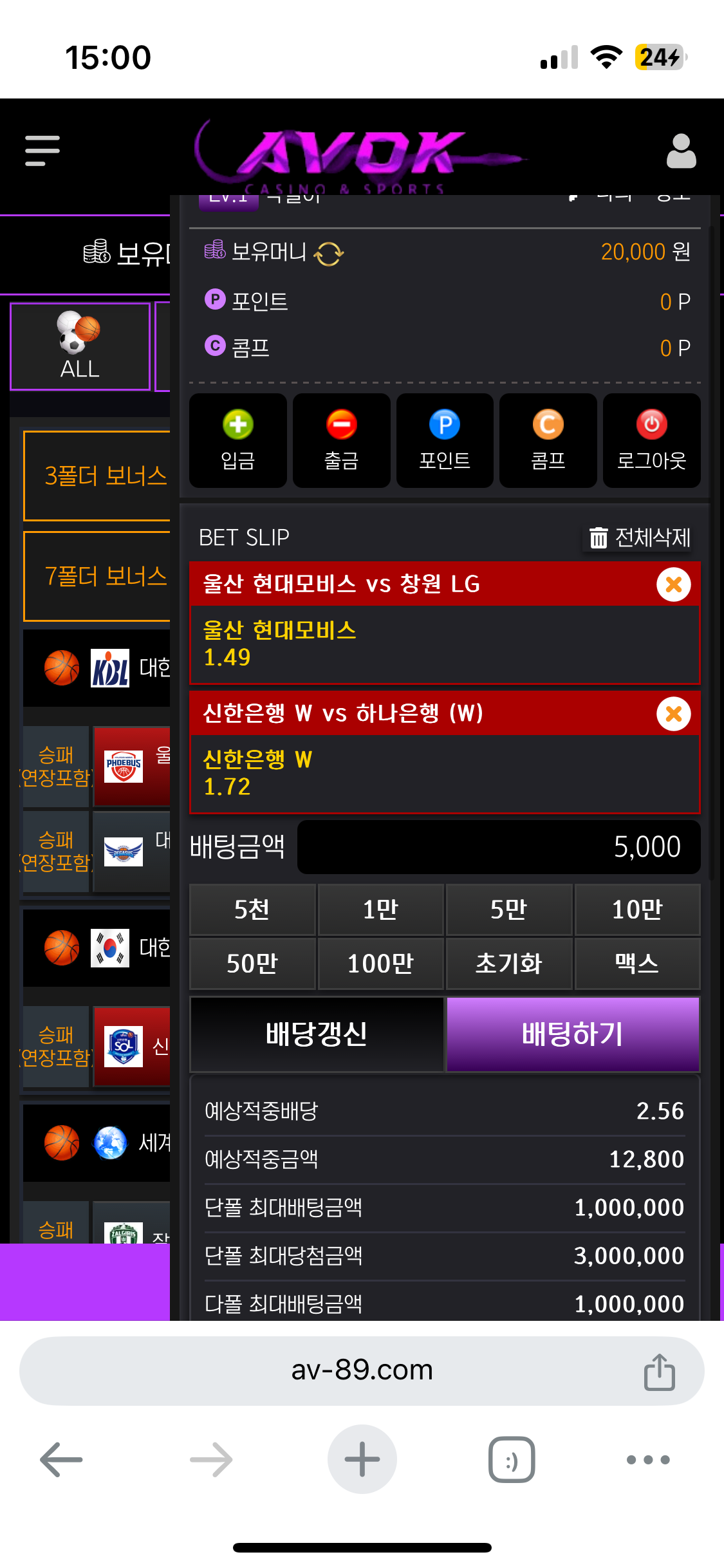The image size is (724, 1568).
Task: Delete all bets with 전체삭제
Action: tap(640, 537)
